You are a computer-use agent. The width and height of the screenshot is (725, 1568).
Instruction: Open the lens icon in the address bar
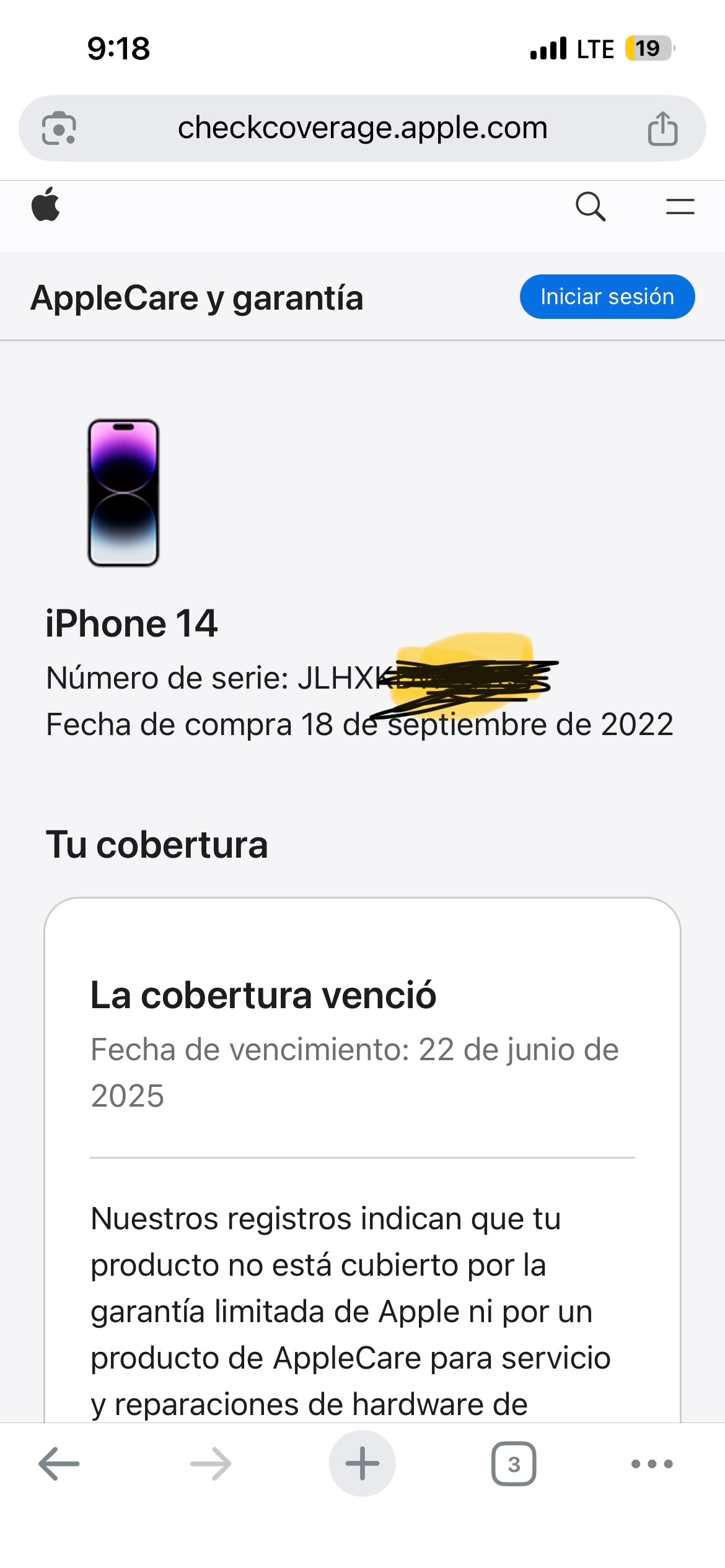[59, 129]
